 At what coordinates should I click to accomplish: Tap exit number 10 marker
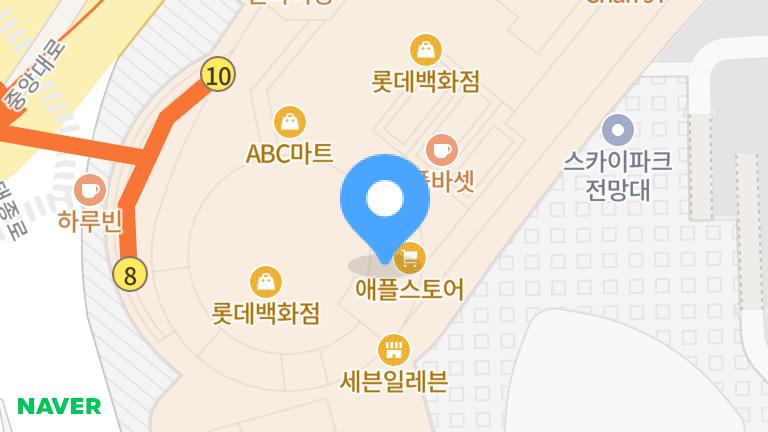click(x=217, y=74)
